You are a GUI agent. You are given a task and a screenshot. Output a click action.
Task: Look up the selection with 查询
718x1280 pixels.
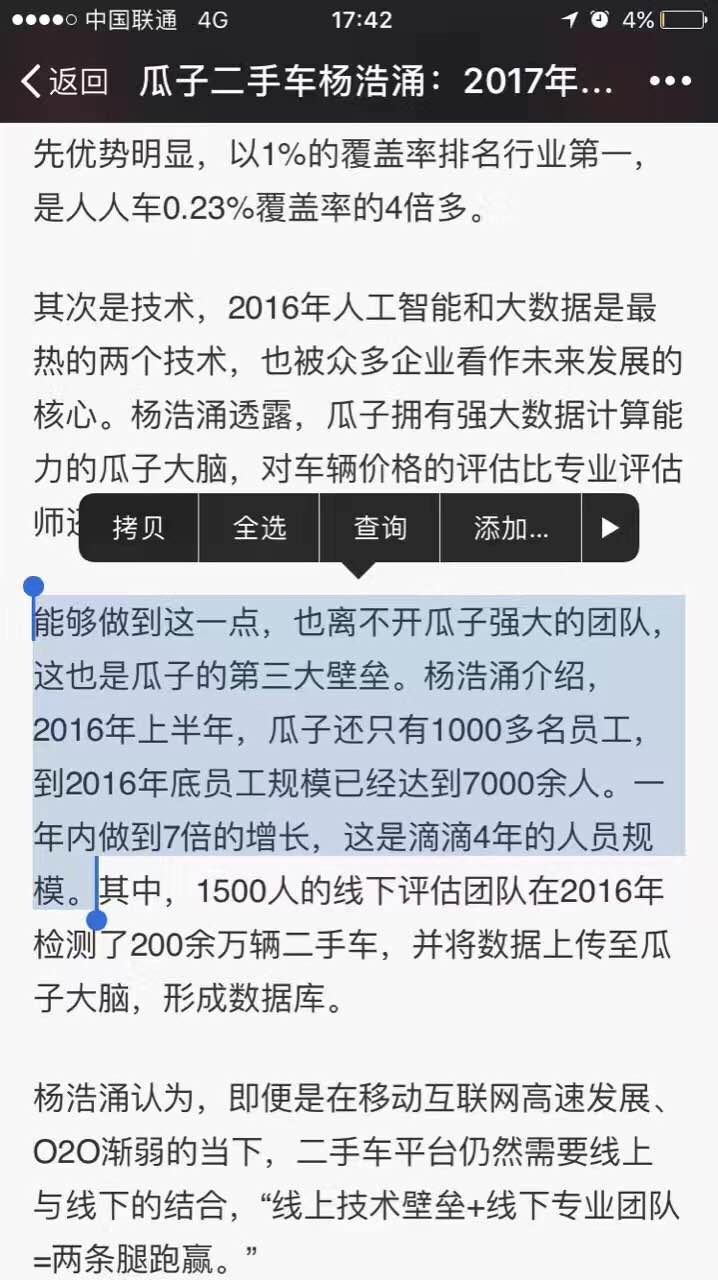pos(380,528)
